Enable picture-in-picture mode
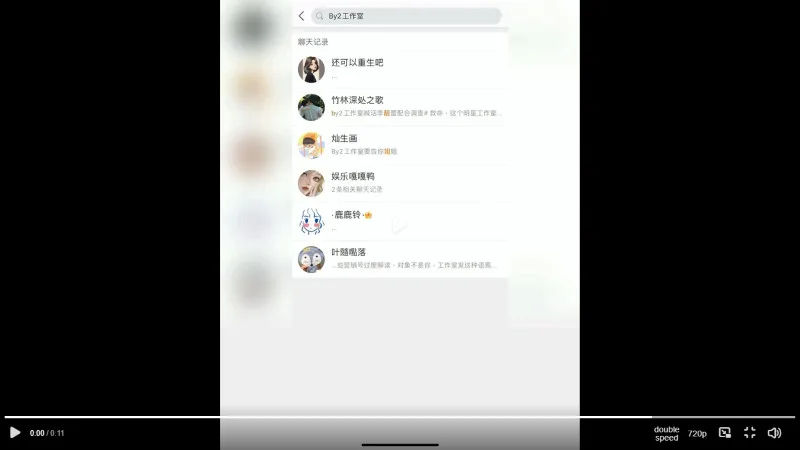800x450 pixels. (725, 433)
